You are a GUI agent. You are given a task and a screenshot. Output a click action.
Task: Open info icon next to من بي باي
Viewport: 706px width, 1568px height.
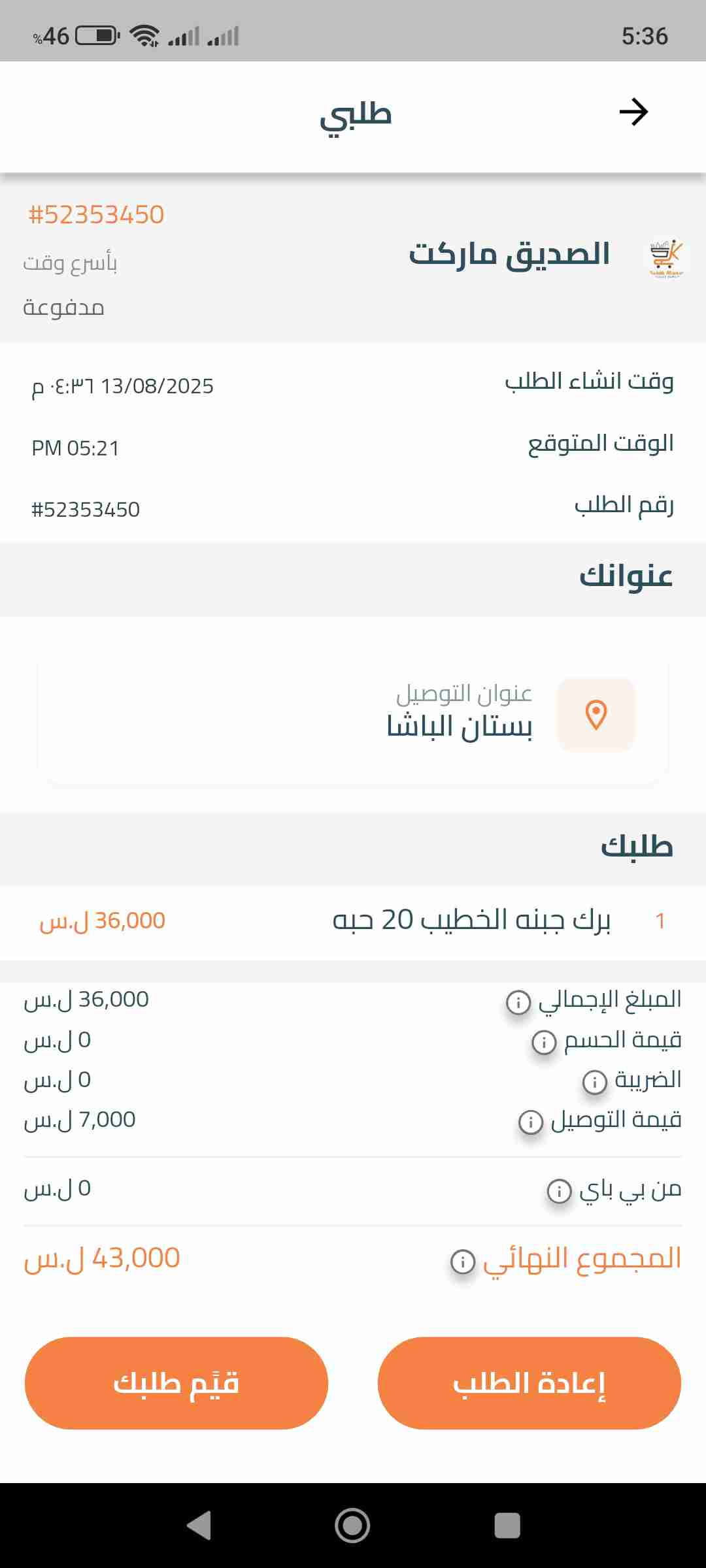tap(559, 1190)
